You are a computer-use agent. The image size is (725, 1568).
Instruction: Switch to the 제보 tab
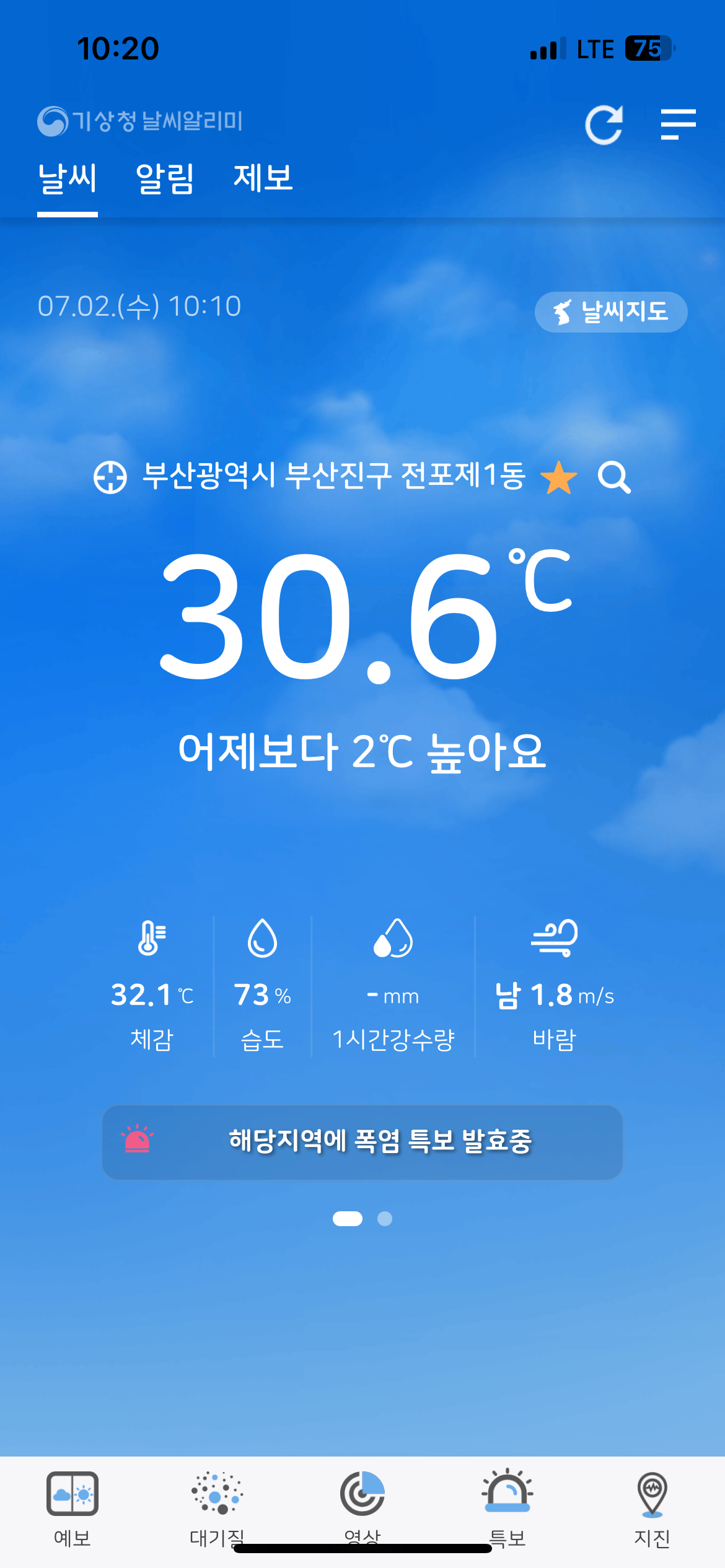point(263,179)
